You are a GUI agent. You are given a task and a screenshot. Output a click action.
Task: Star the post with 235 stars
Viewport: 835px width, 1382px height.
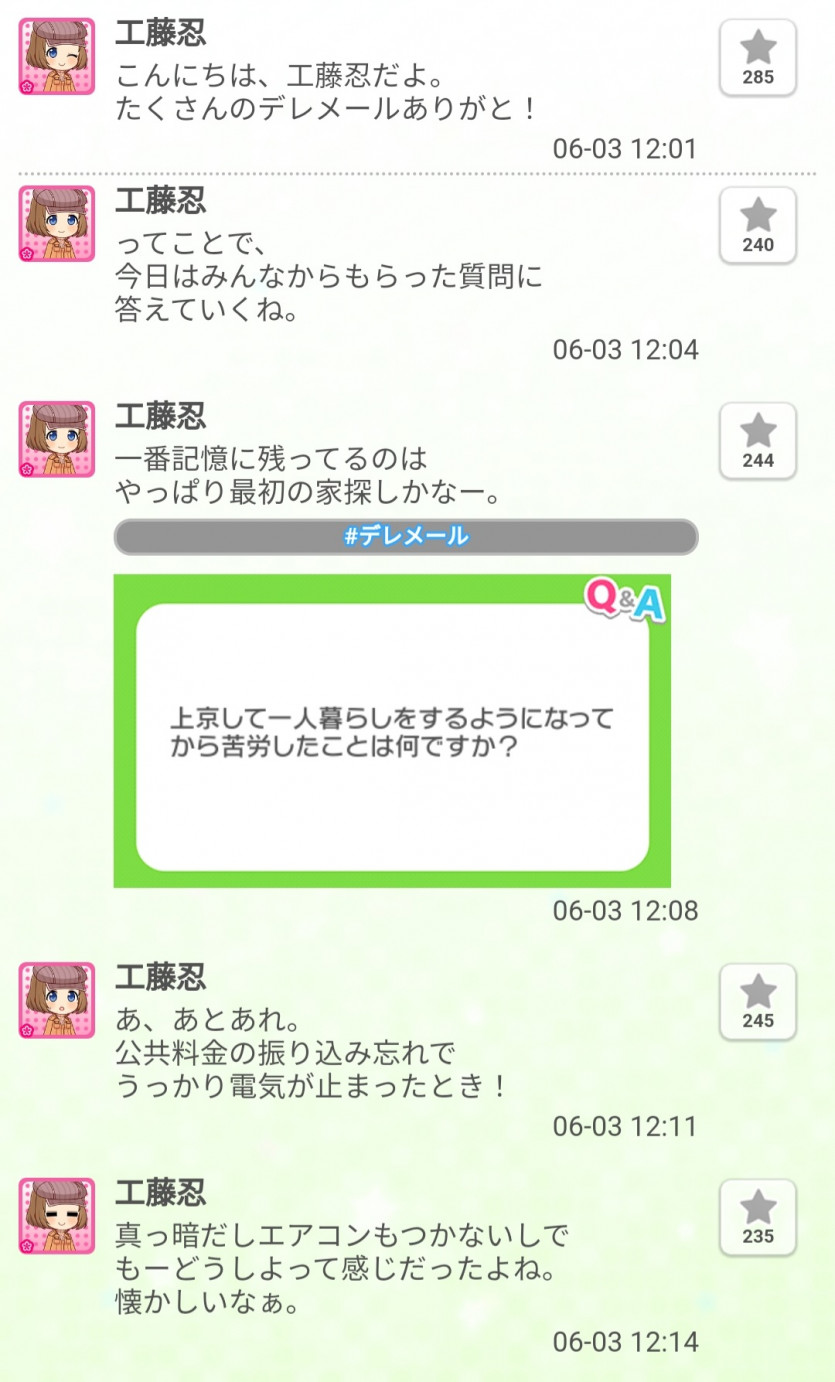758,1216
